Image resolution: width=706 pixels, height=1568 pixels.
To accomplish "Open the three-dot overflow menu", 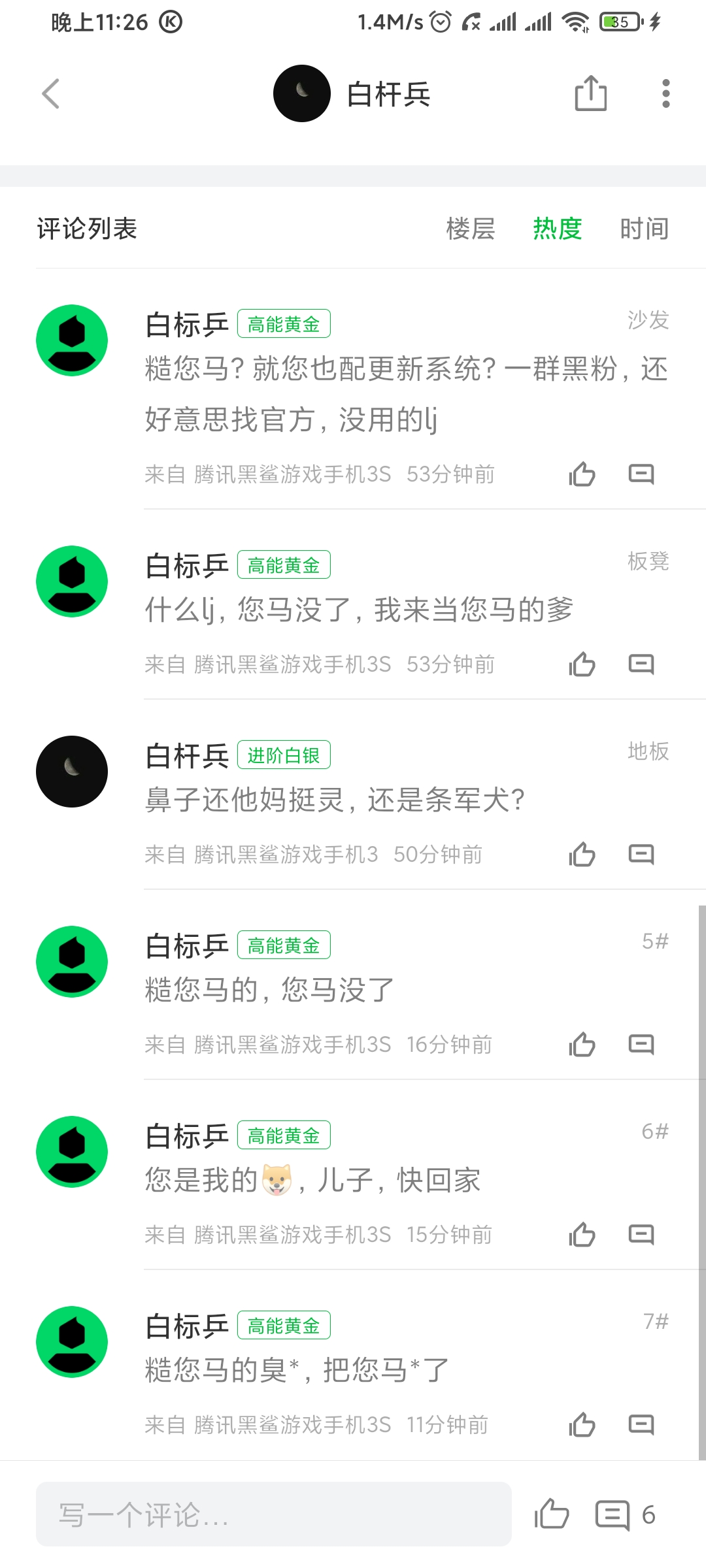I will click(665, 93).
